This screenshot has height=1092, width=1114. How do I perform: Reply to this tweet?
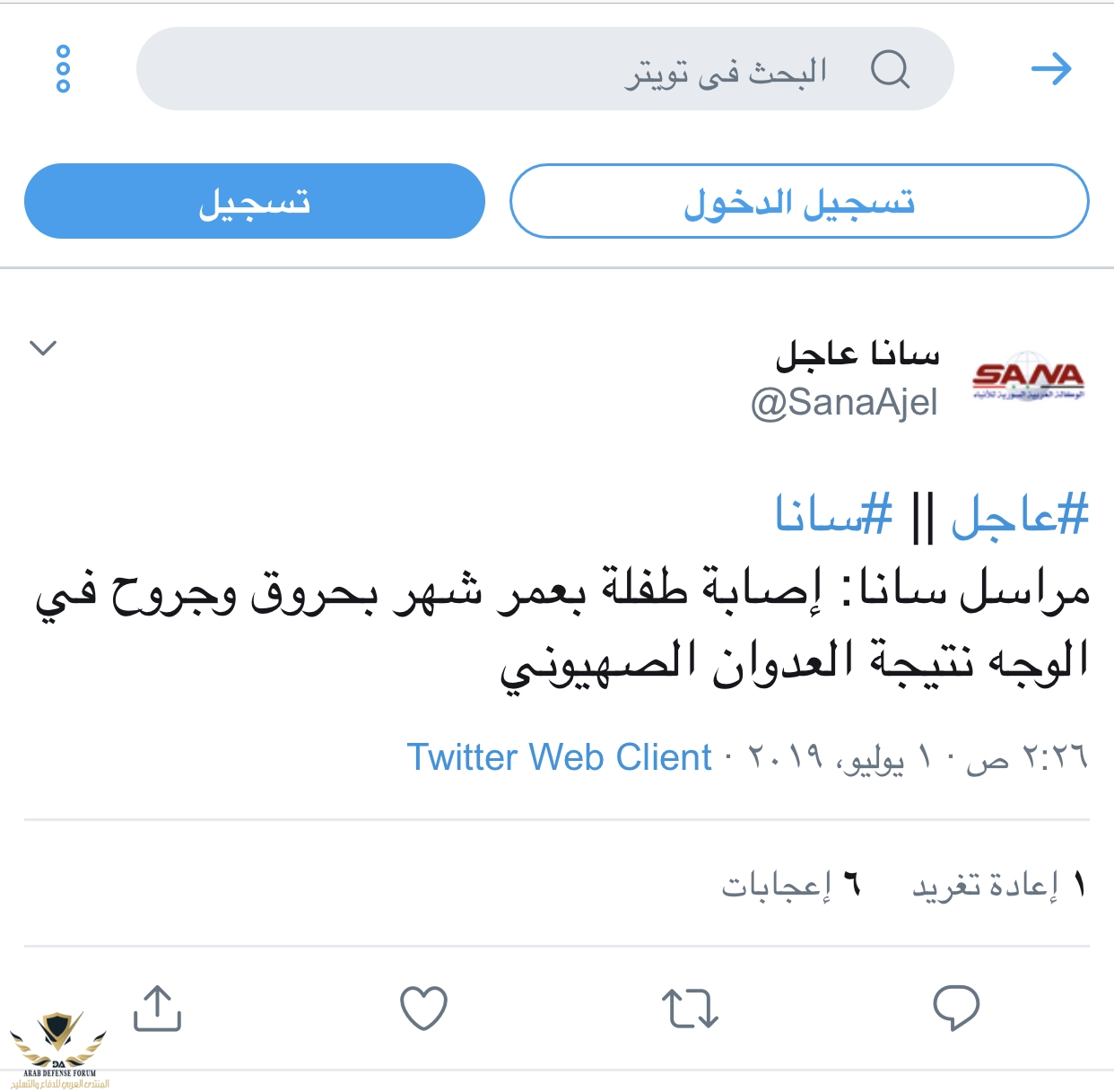click(956, 1007)
